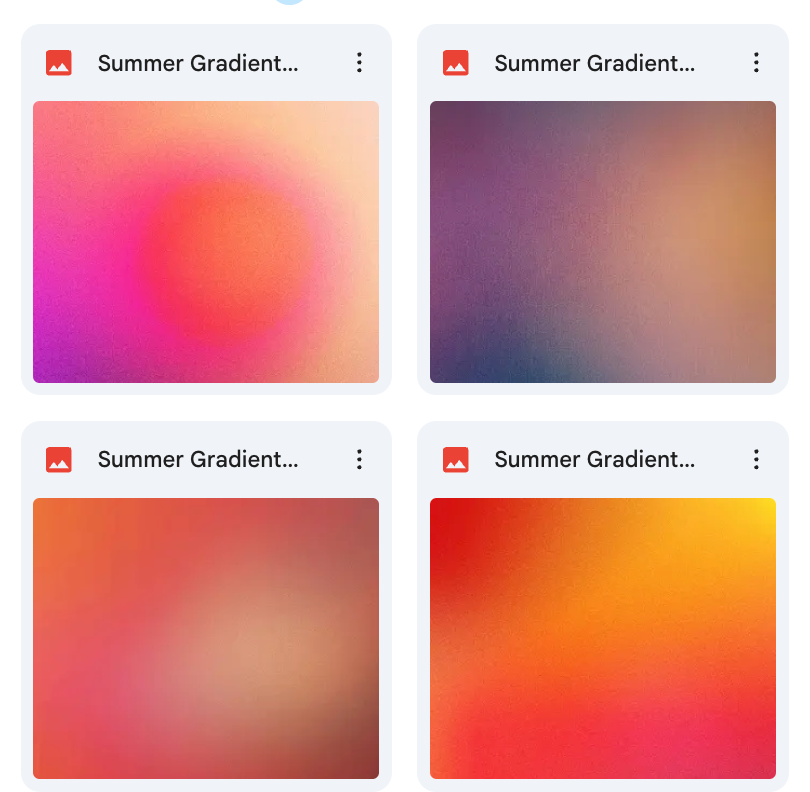Show the overflow menu for the muted coral gradient

tap(359, 459)
